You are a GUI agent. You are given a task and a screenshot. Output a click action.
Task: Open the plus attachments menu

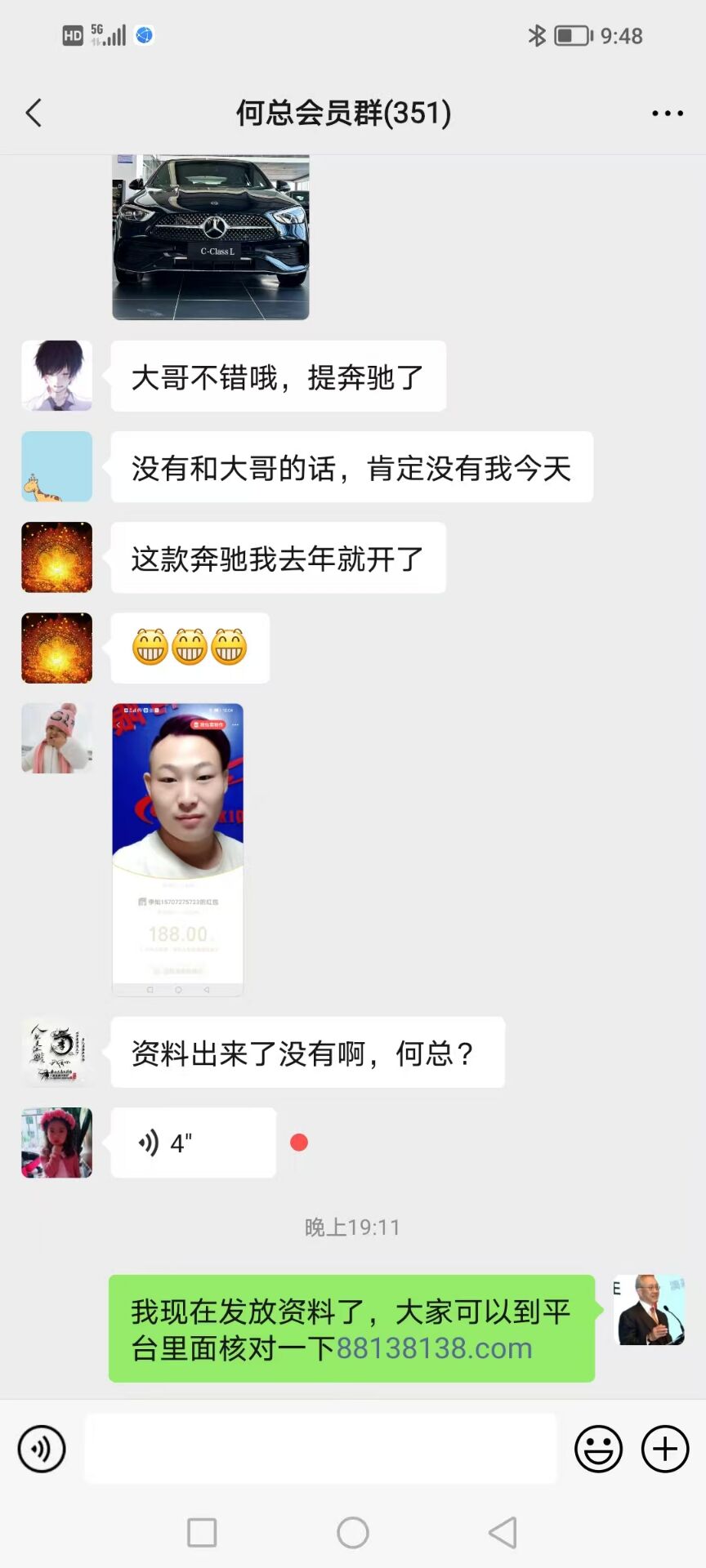tap(665, 1449)
